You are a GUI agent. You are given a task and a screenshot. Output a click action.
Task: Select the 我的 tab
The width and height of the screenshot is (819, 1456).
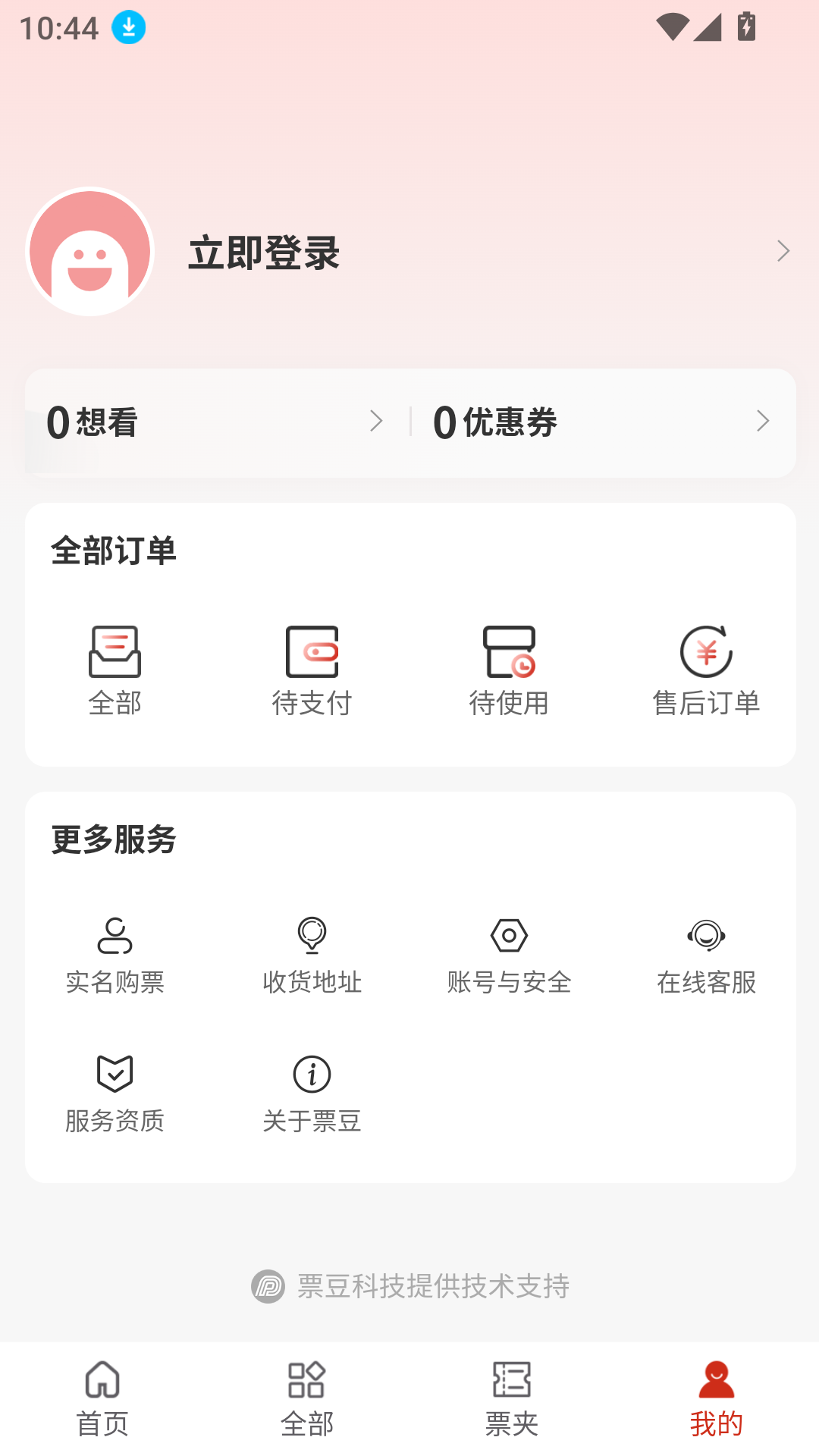(x=717, y=1398)
